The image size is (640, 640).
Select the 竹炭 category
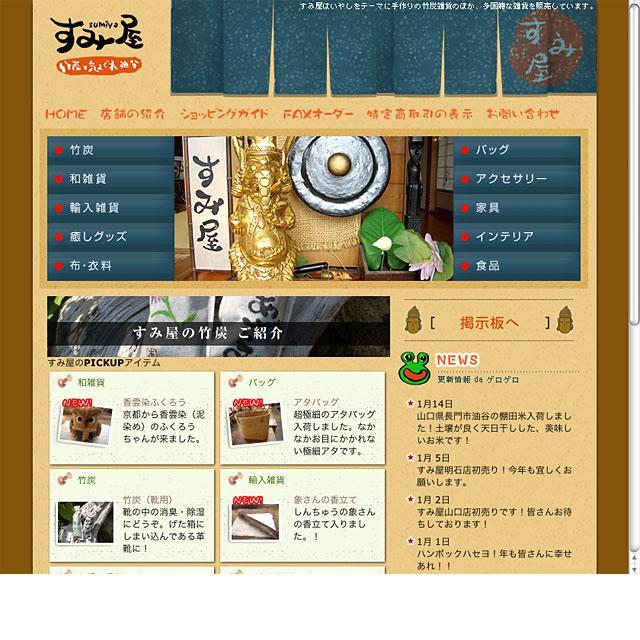point(110,150)
